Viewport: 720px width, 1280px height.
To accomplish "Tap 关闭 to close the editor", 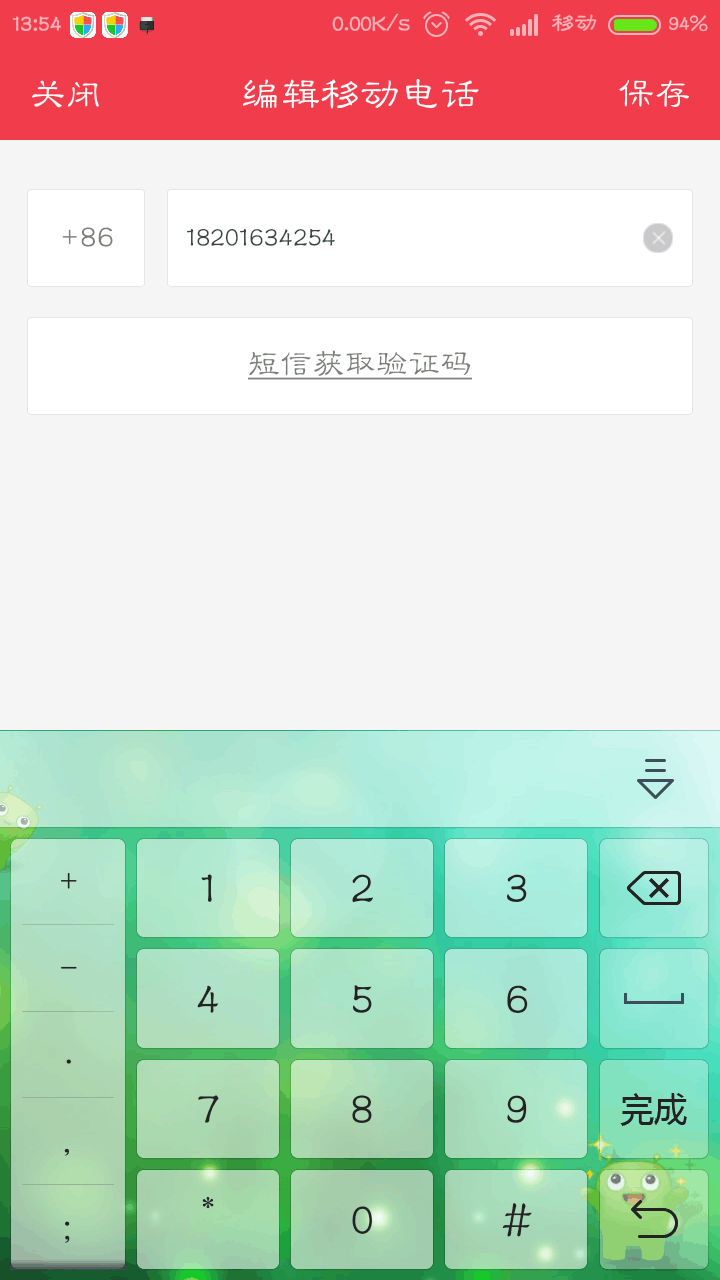I will 66,94.
